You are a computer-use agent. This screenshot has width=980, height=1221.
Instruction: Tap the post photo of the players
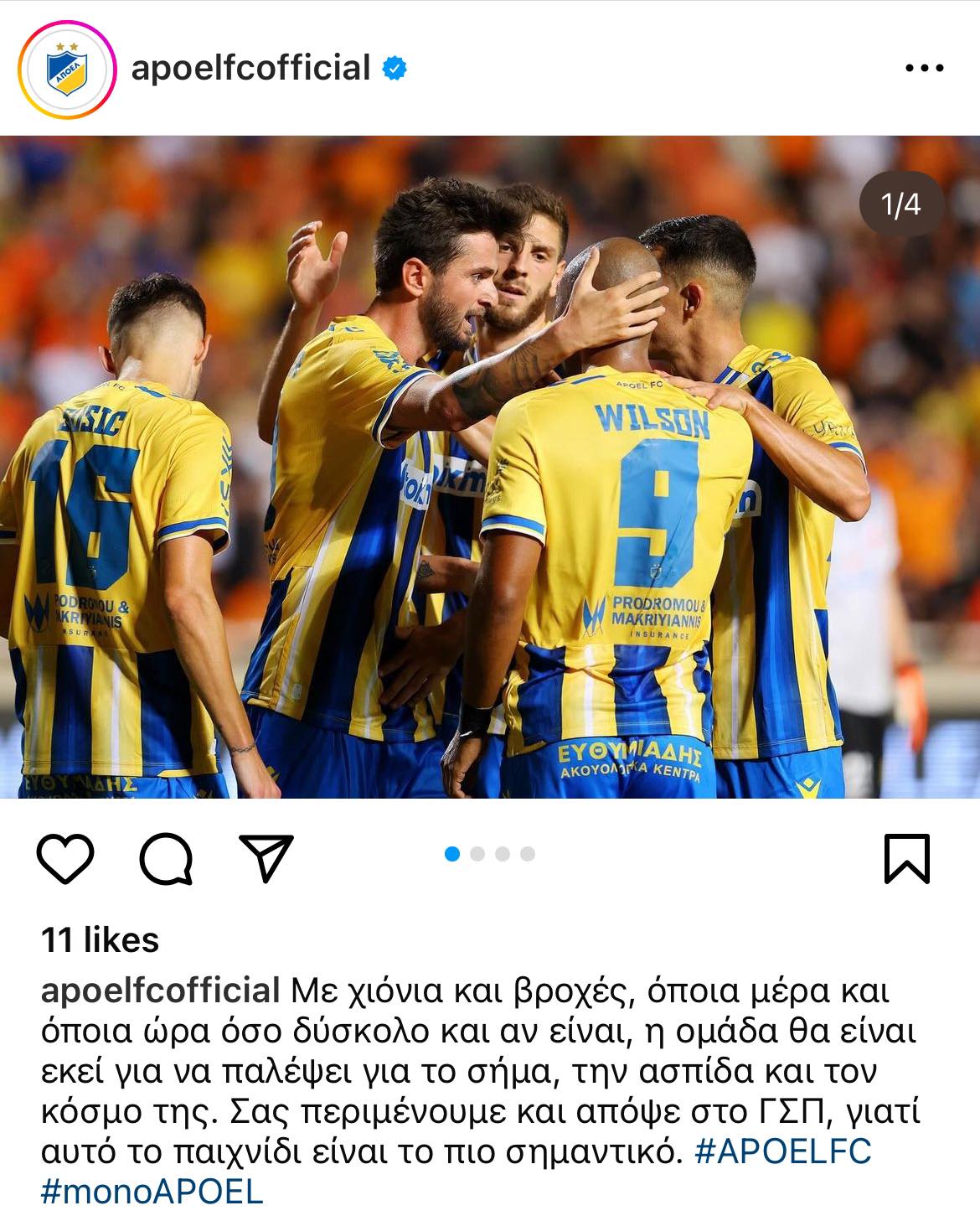pos(490,467)
